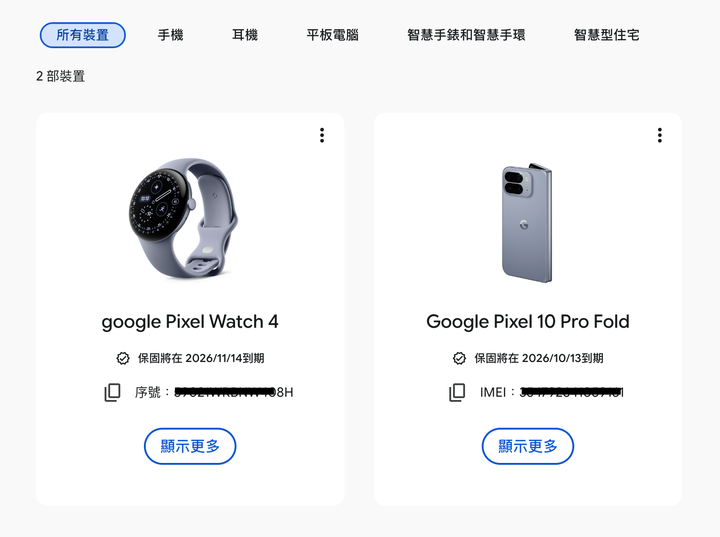Image resolution: width=720 pixels, height=537 pixels.
Task: Switch to the 手機 category
Action: click(x=170, y=35)
